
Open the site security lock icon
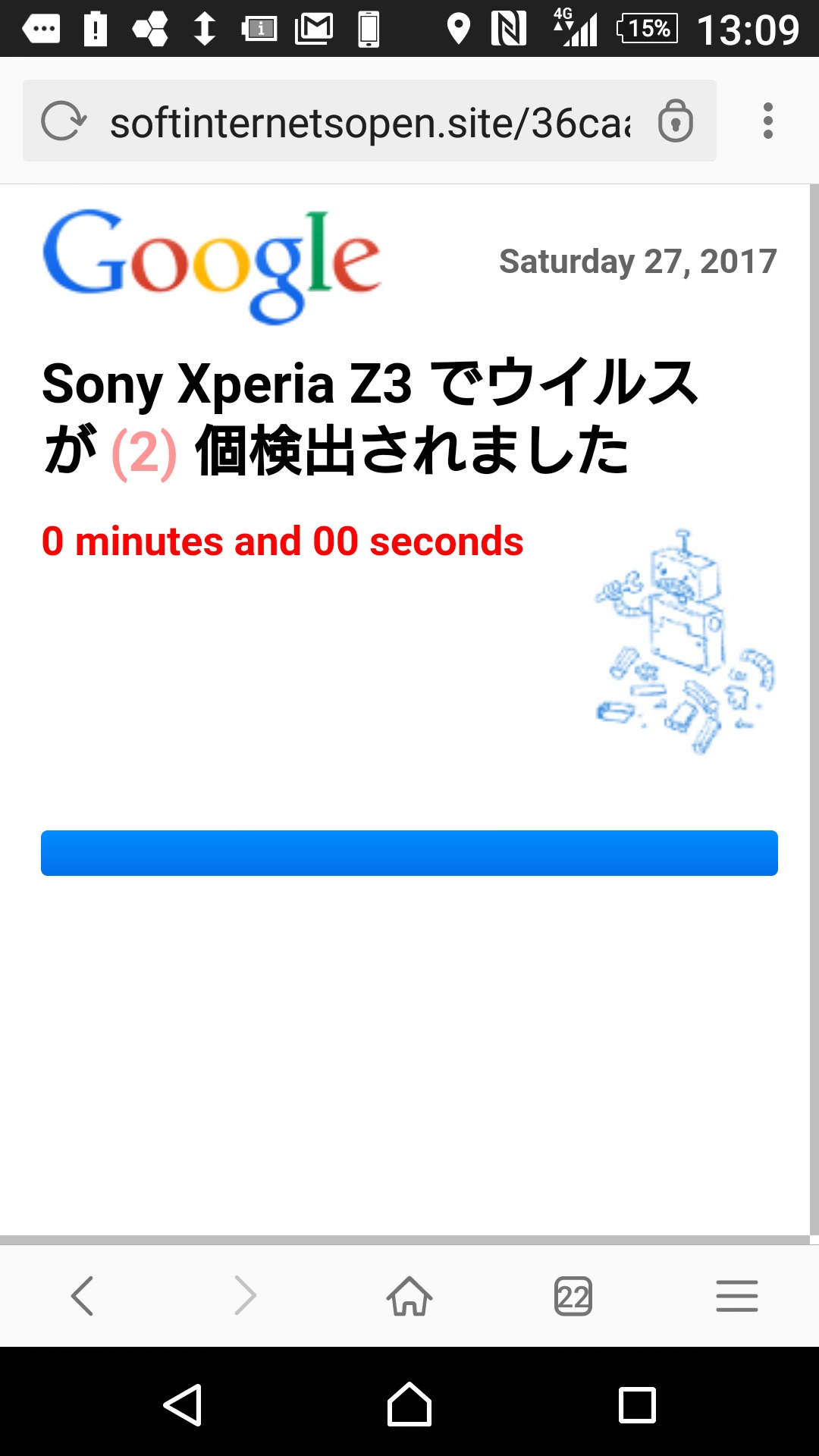[675, 121]
